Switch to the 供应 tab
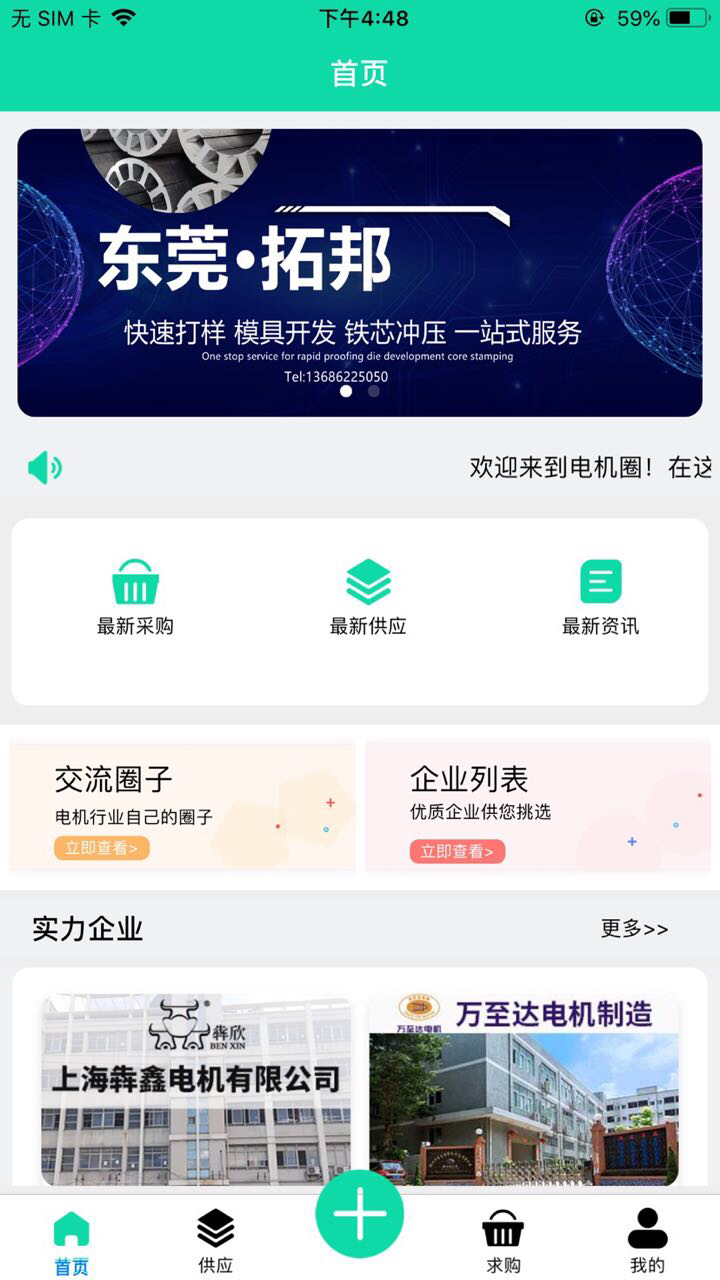Viewport: 720px width, 1280px height. (x=215, y=1242)
